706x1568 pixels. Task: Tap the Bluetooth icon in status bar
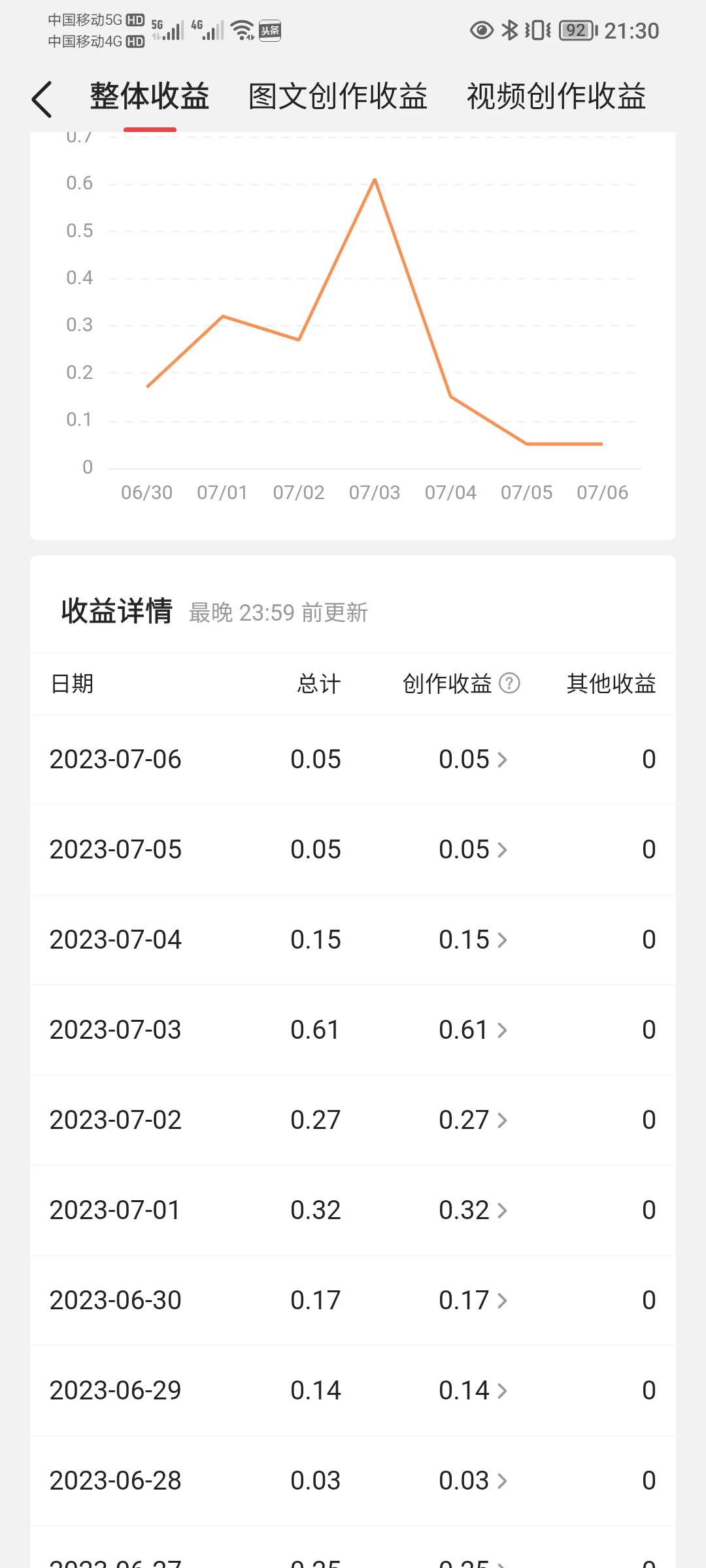pos(510,30)
